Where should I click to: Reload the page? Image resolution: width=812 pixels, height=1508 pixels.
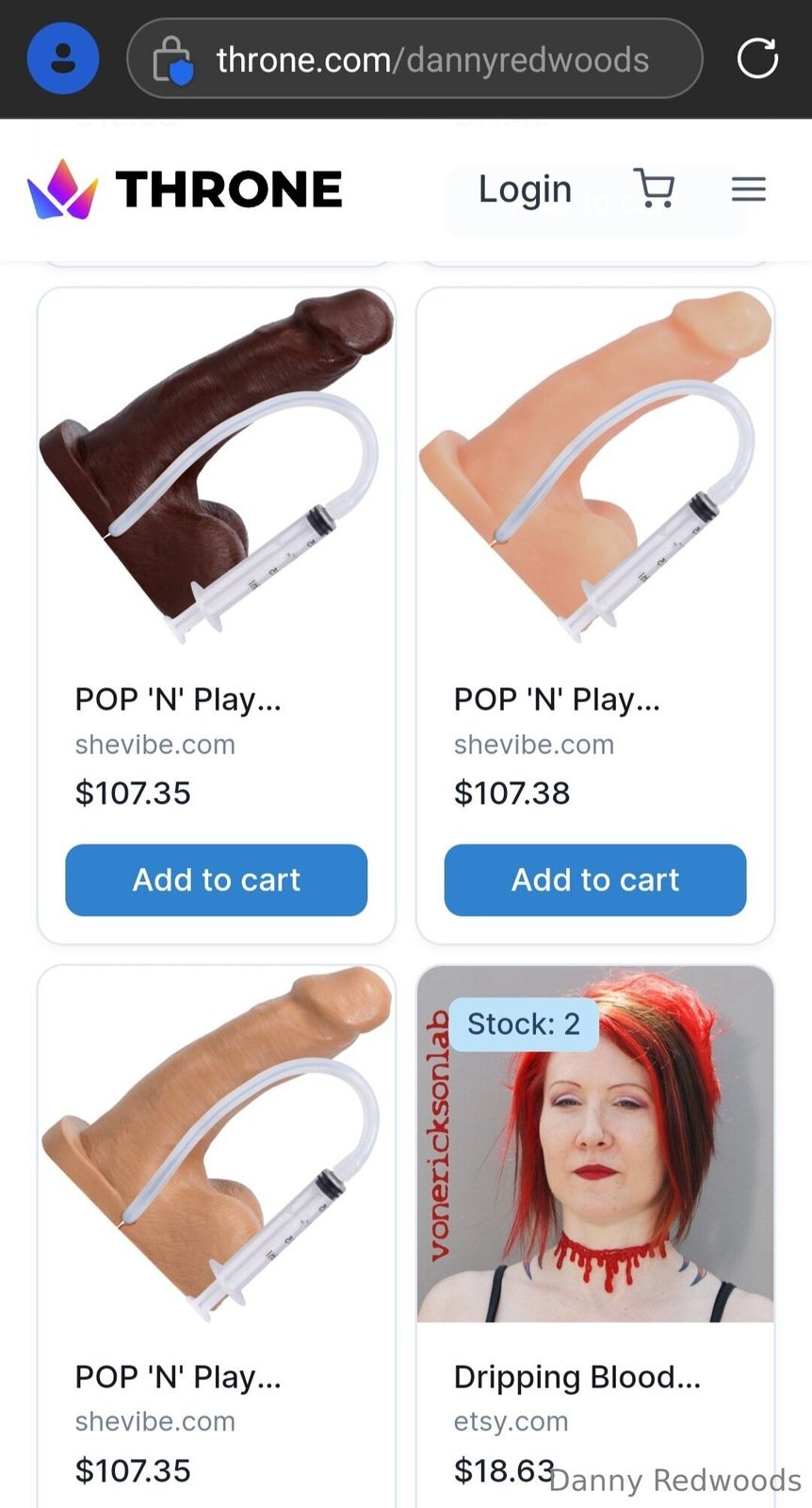coord(756,58)
